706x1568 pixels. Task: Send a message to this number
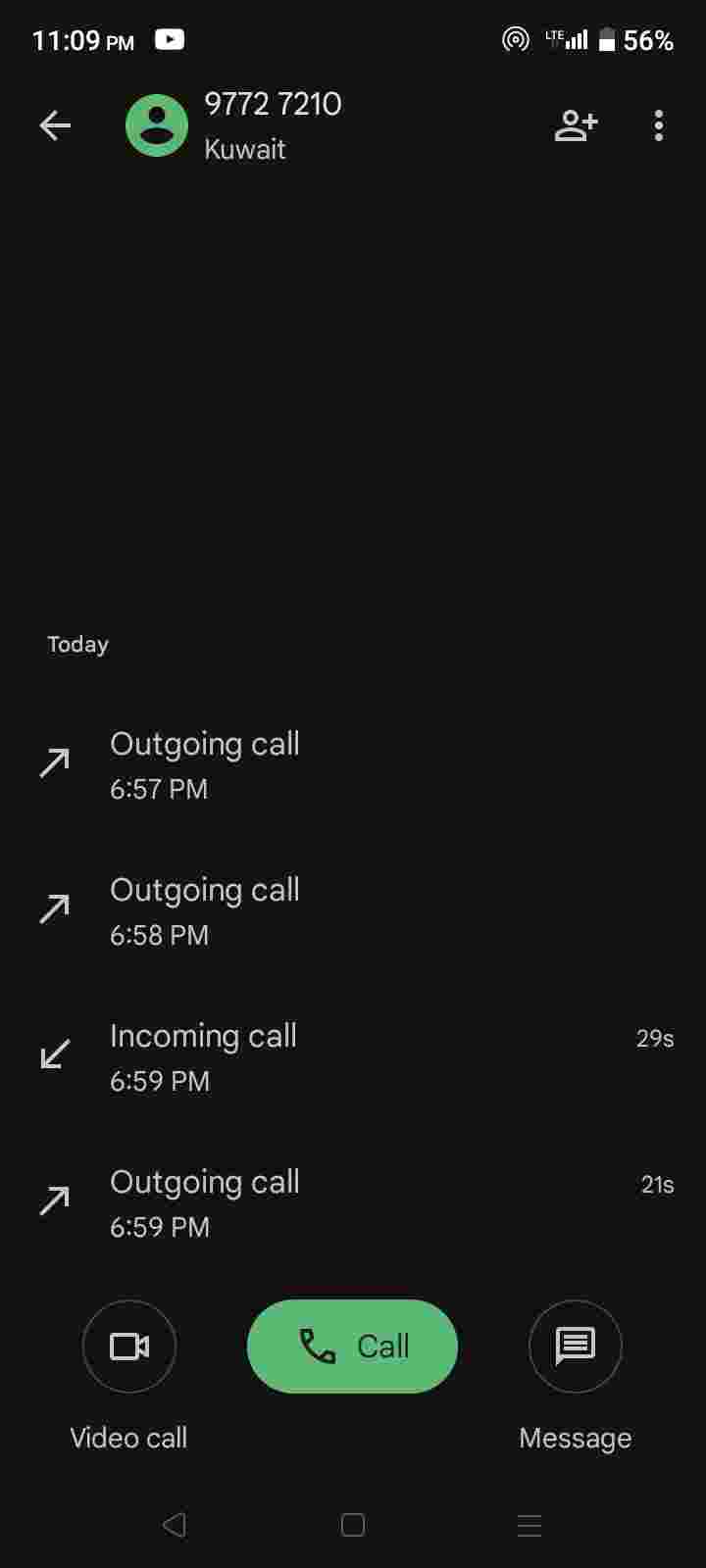575,1347
